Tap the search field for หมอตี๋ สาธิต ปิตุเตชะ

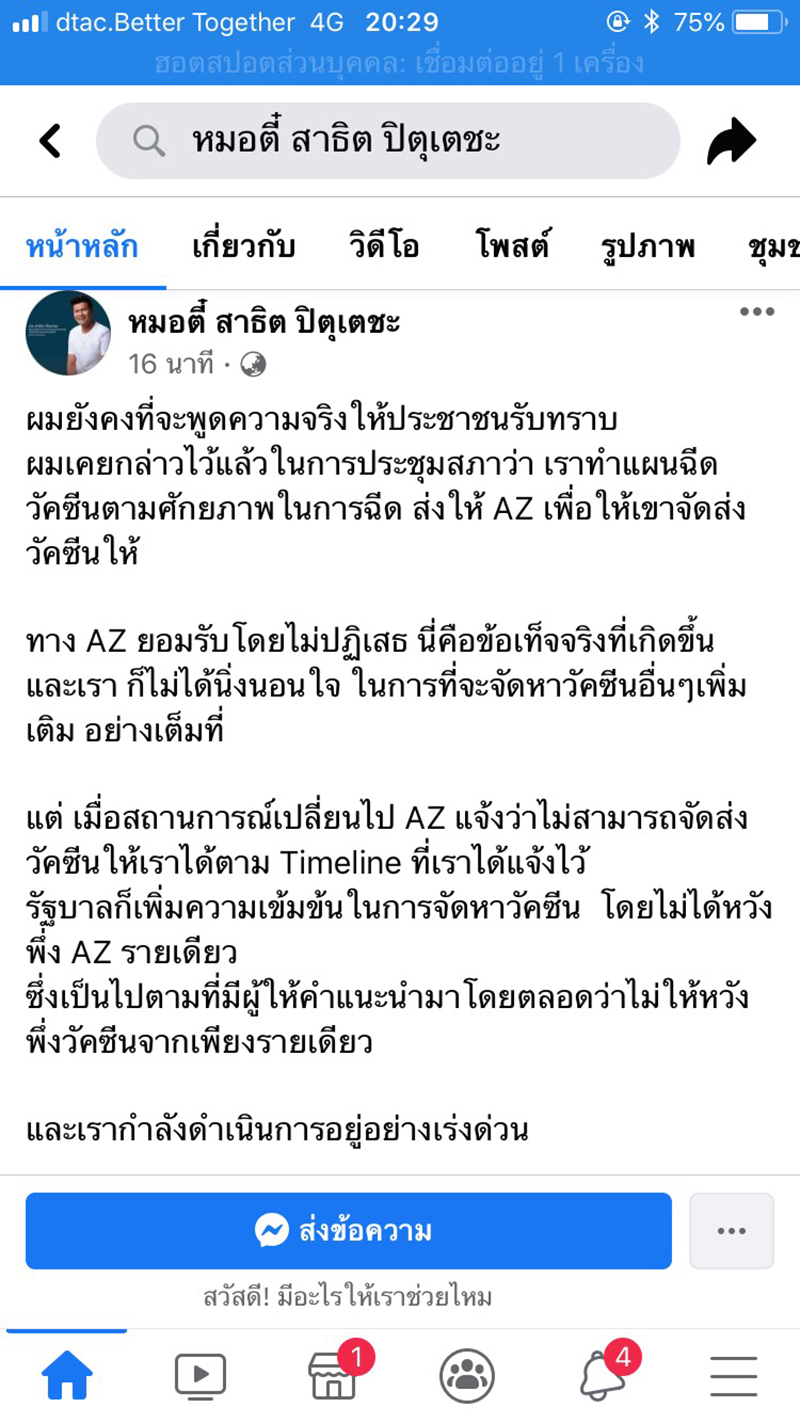388,142
